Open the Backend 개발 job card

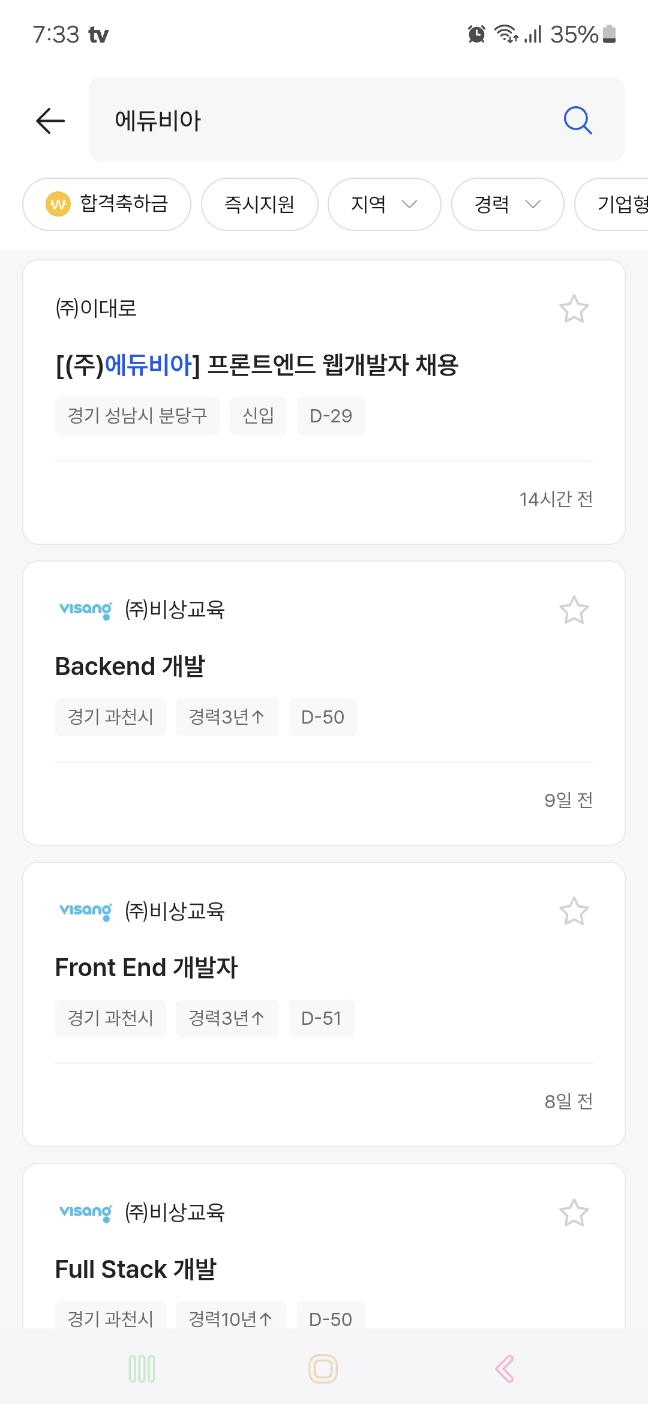[x=130, y=666]
